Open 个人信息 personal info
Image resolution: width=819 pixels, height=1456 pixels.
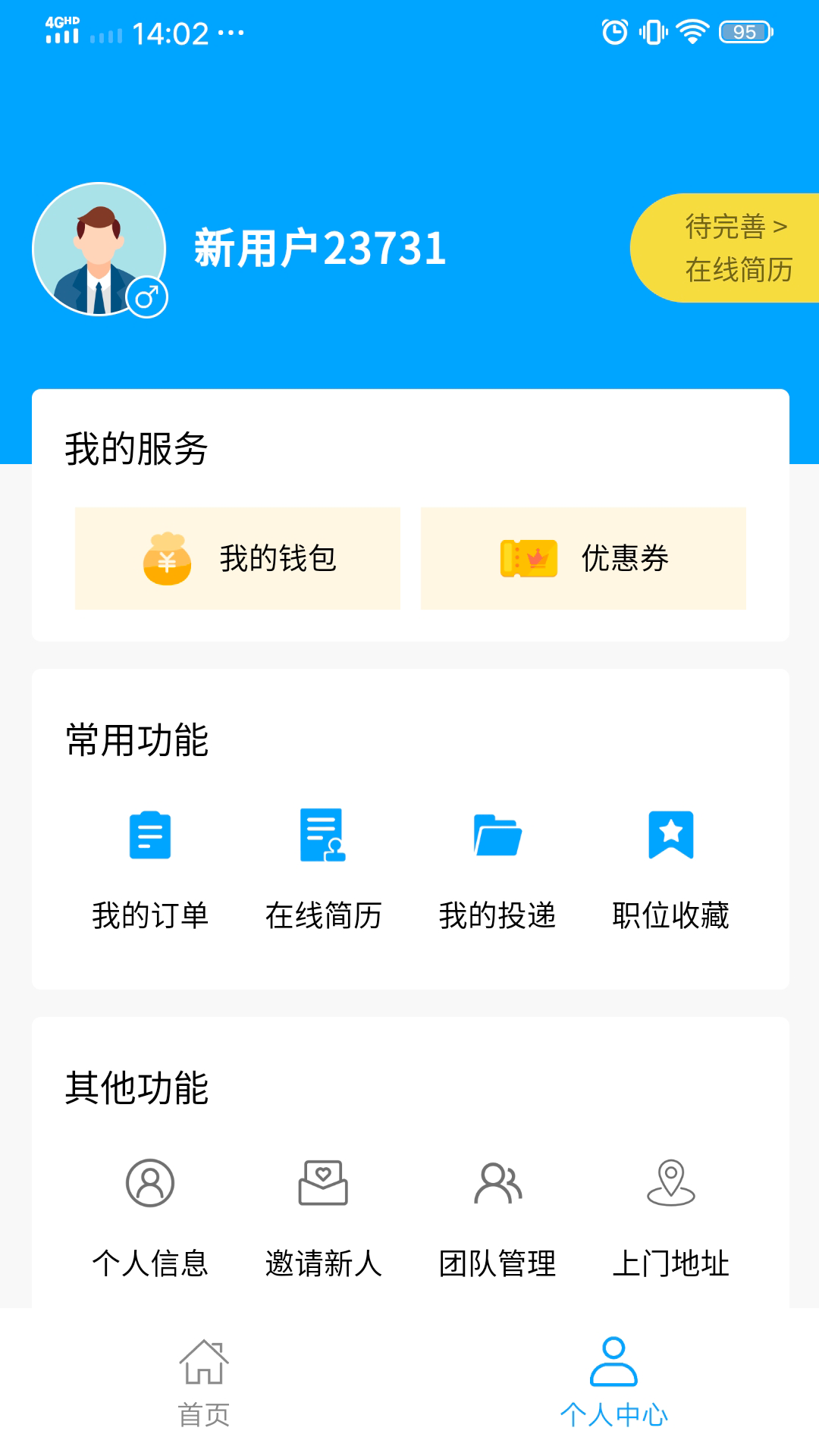point(150,1216)
